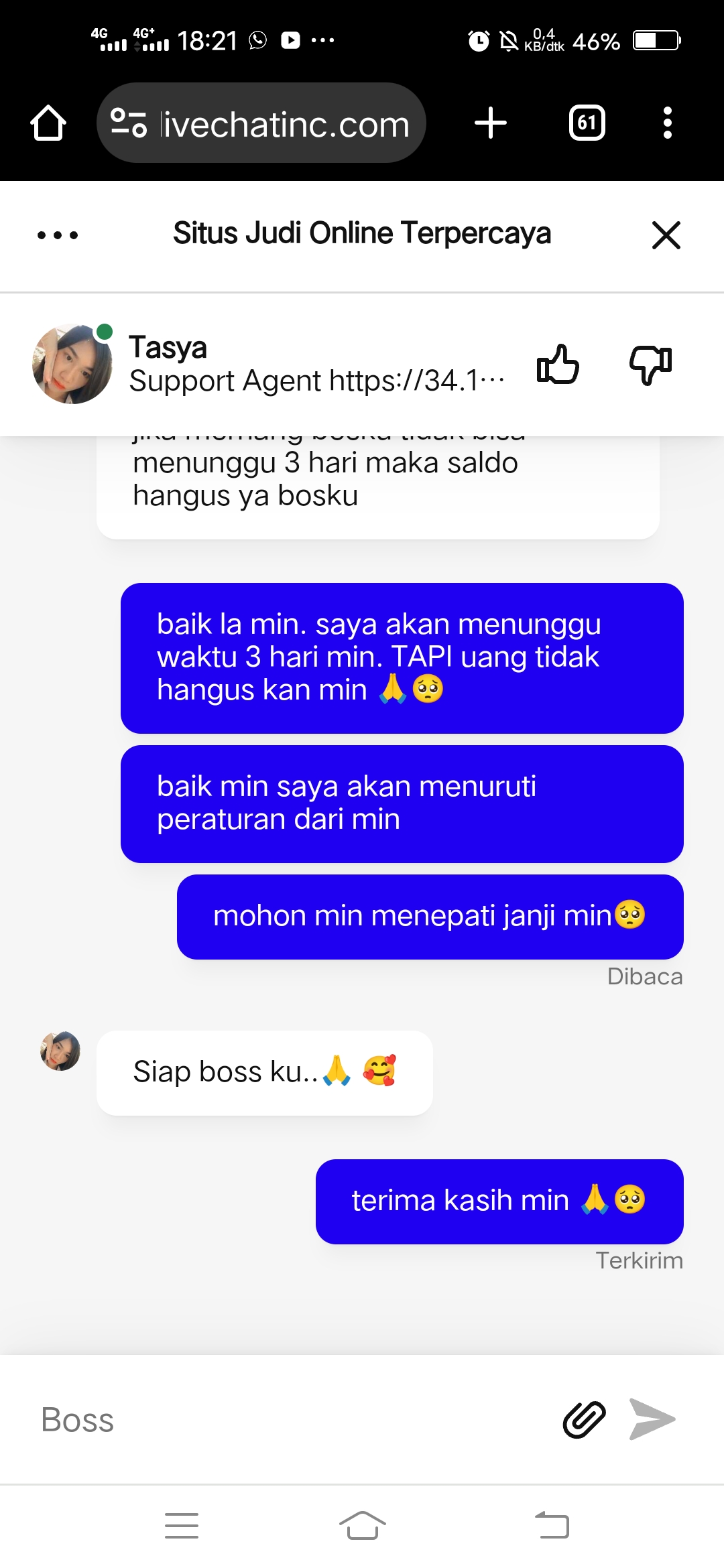Image resolution: width=724 pixels, height=1568 pixels.
Task: Open the browser home page
Action: (x=48, y=123)
